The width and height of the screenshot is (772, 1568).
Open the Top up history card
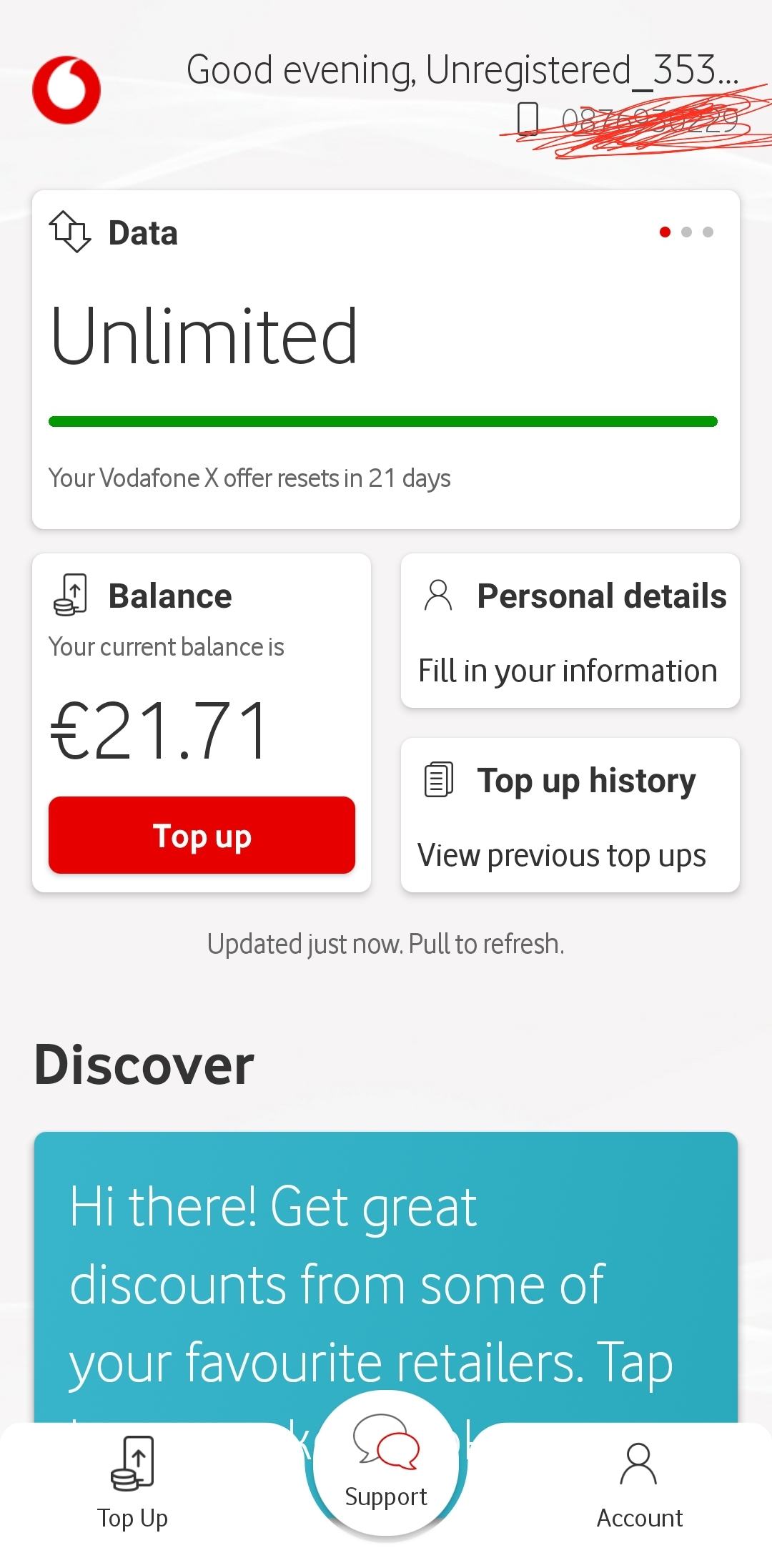570,815
